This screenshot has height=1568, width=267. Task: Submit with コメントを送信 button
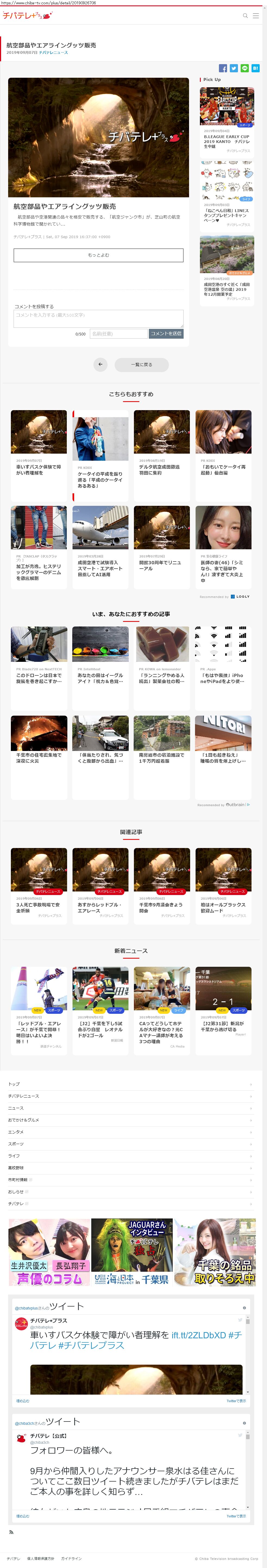[x=166, y=333]
